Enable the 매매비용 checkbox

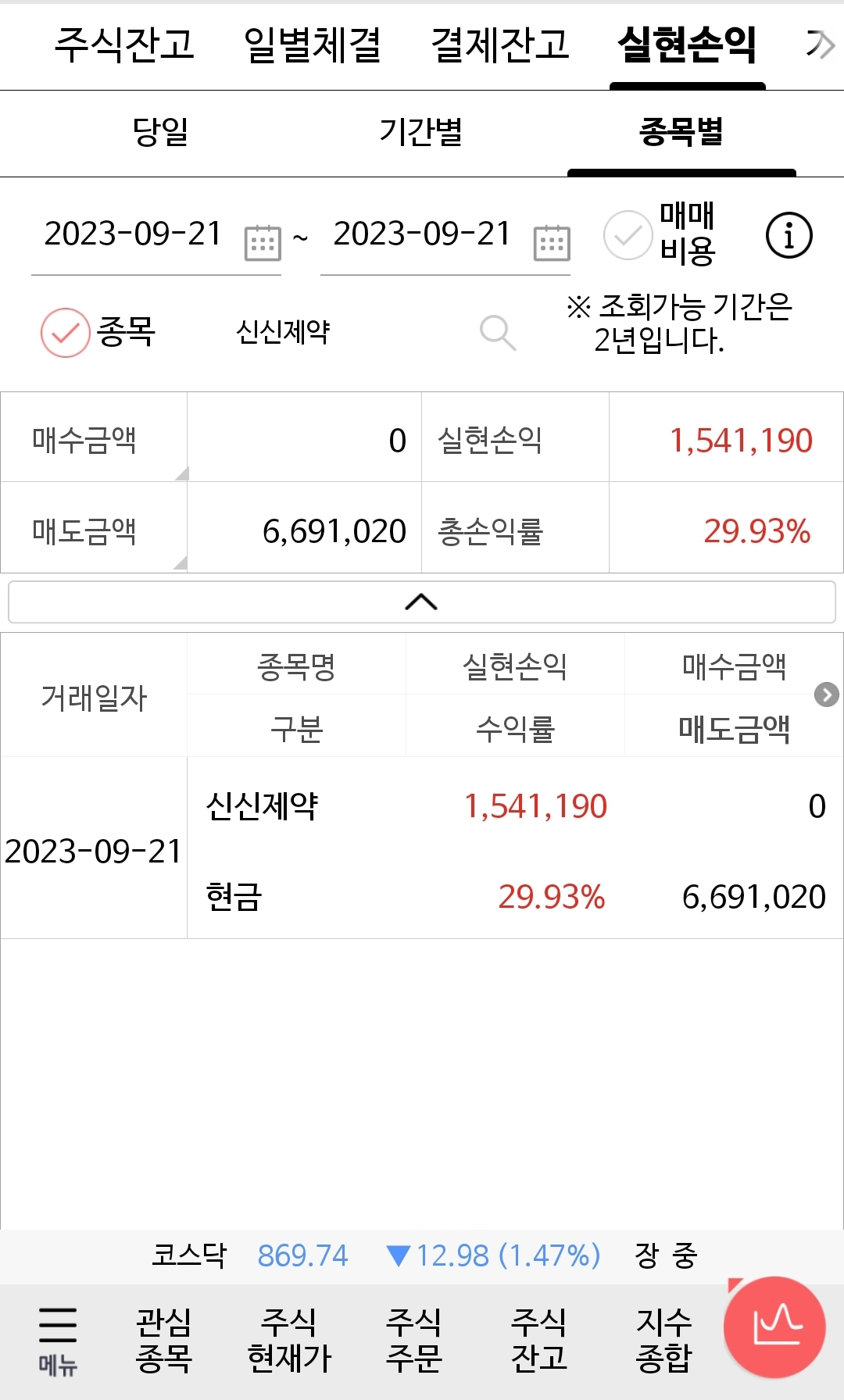[x=628, y=235]
